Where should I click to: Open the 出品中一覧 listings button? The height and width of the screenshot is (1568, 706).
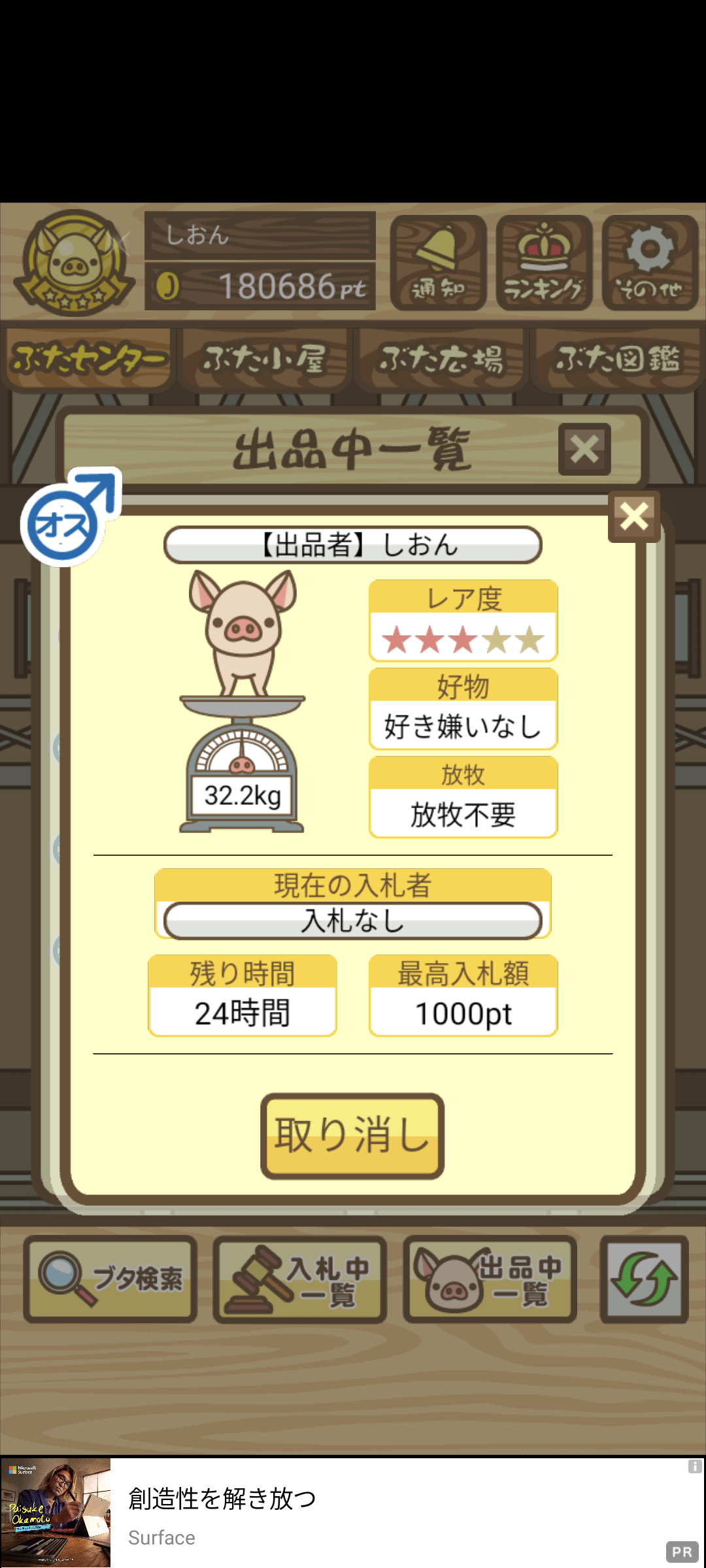point(490,1279)
